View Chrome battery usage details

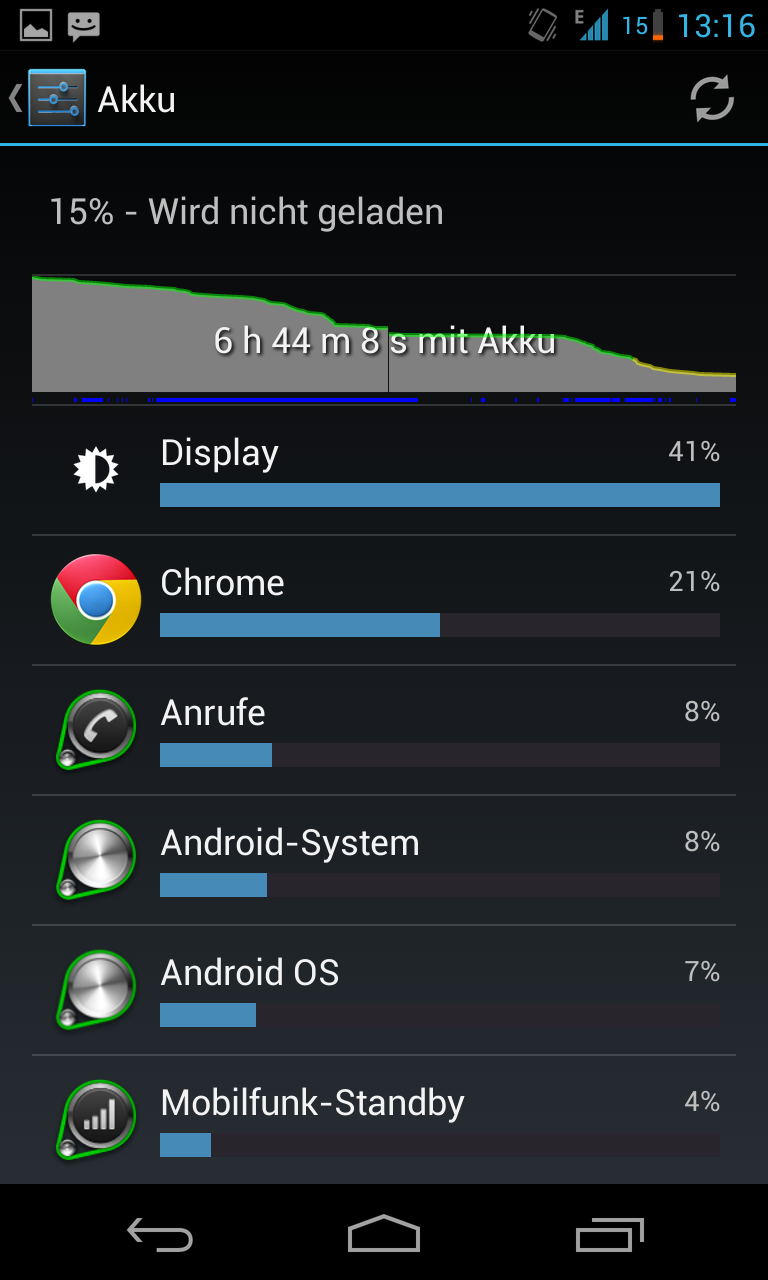click(x=384, y=600)
